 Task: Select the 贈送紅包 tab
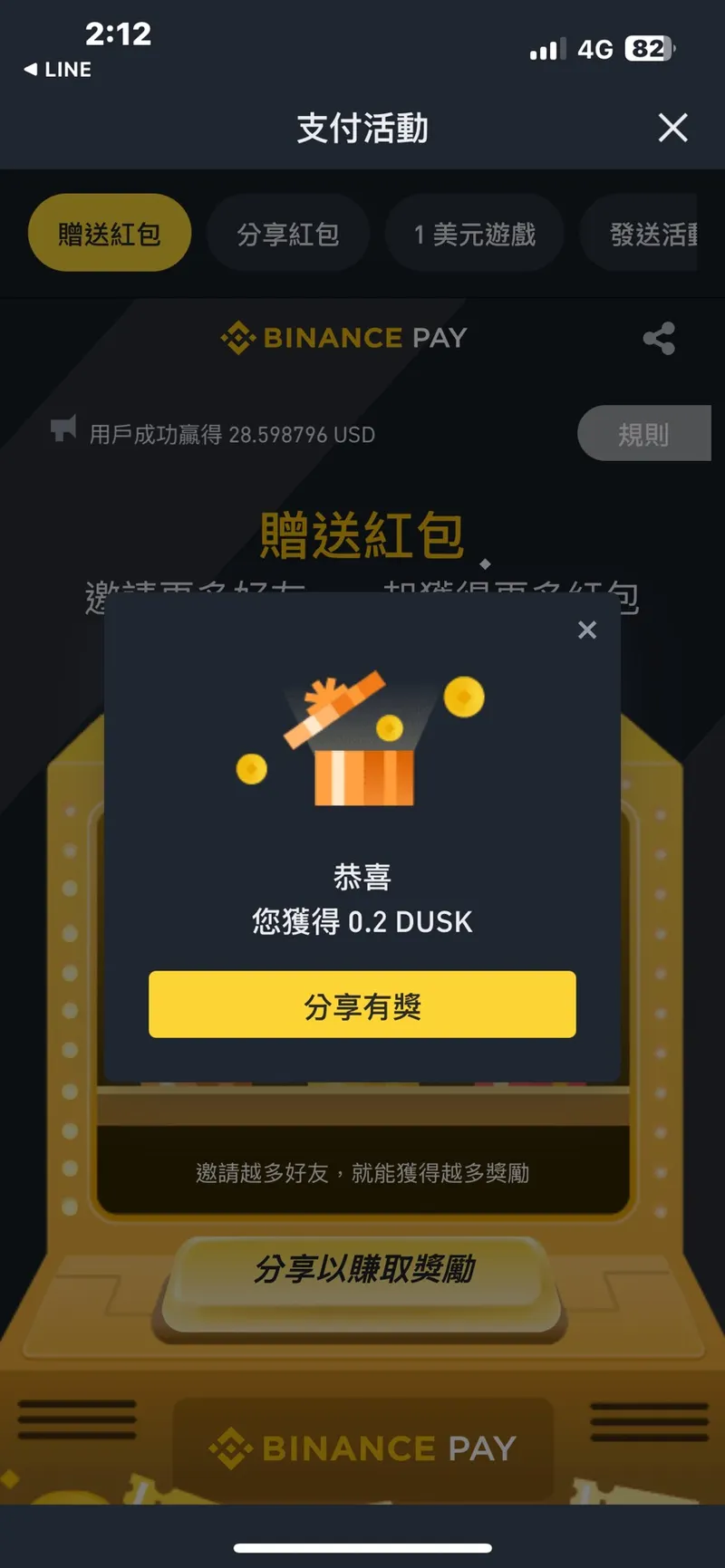[110, 233]
